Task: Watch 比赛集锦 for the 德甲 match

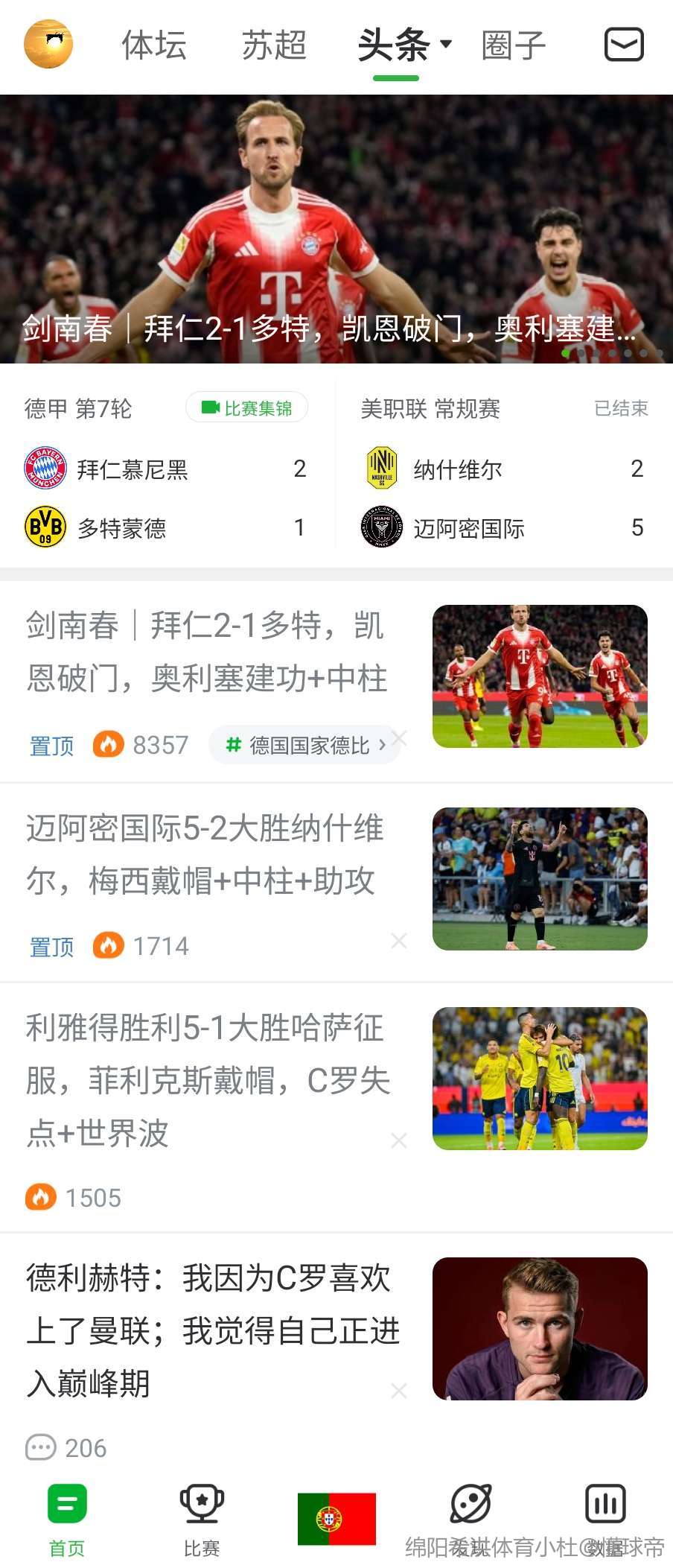Action: [x=247, y=407]
